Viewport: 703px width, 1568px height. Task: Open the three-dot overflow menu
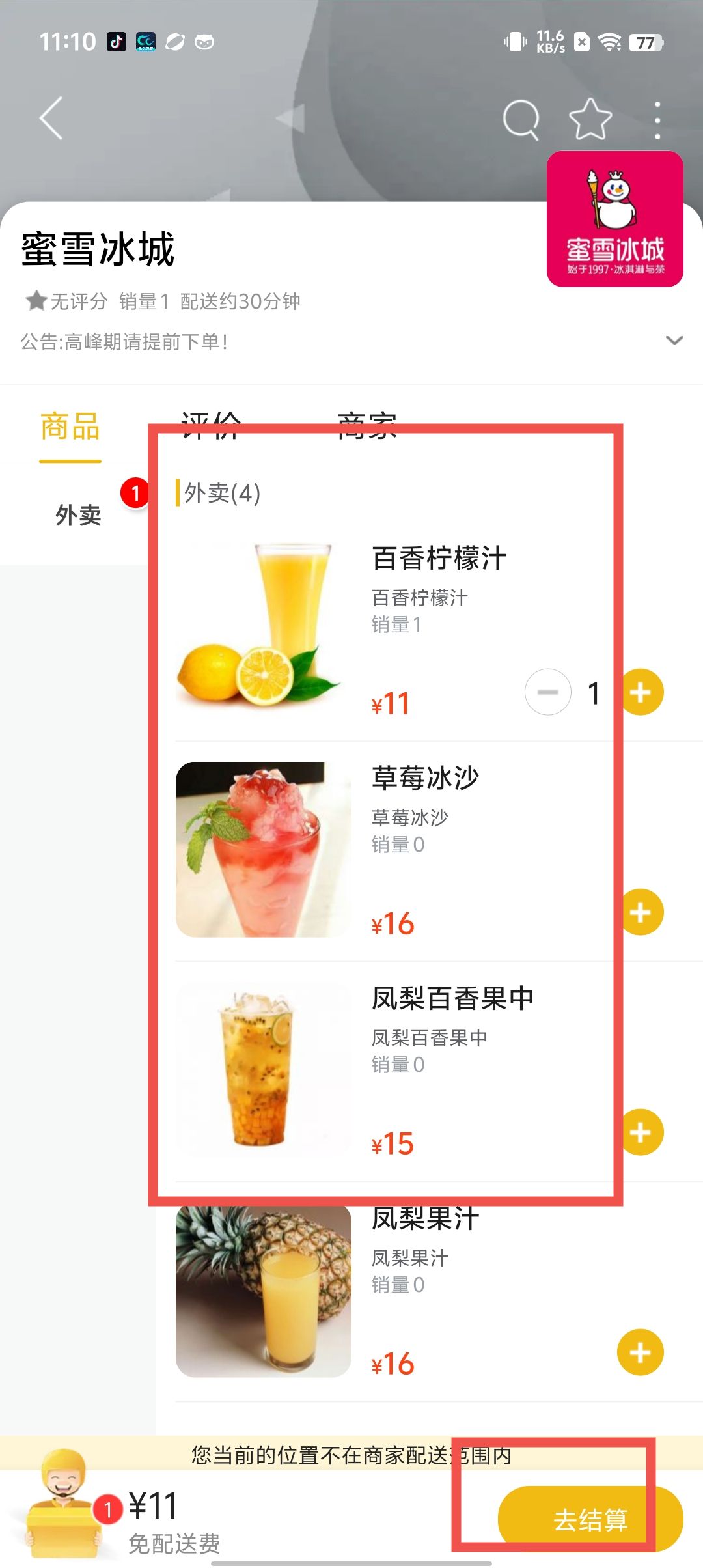click(x=657, y=120)
